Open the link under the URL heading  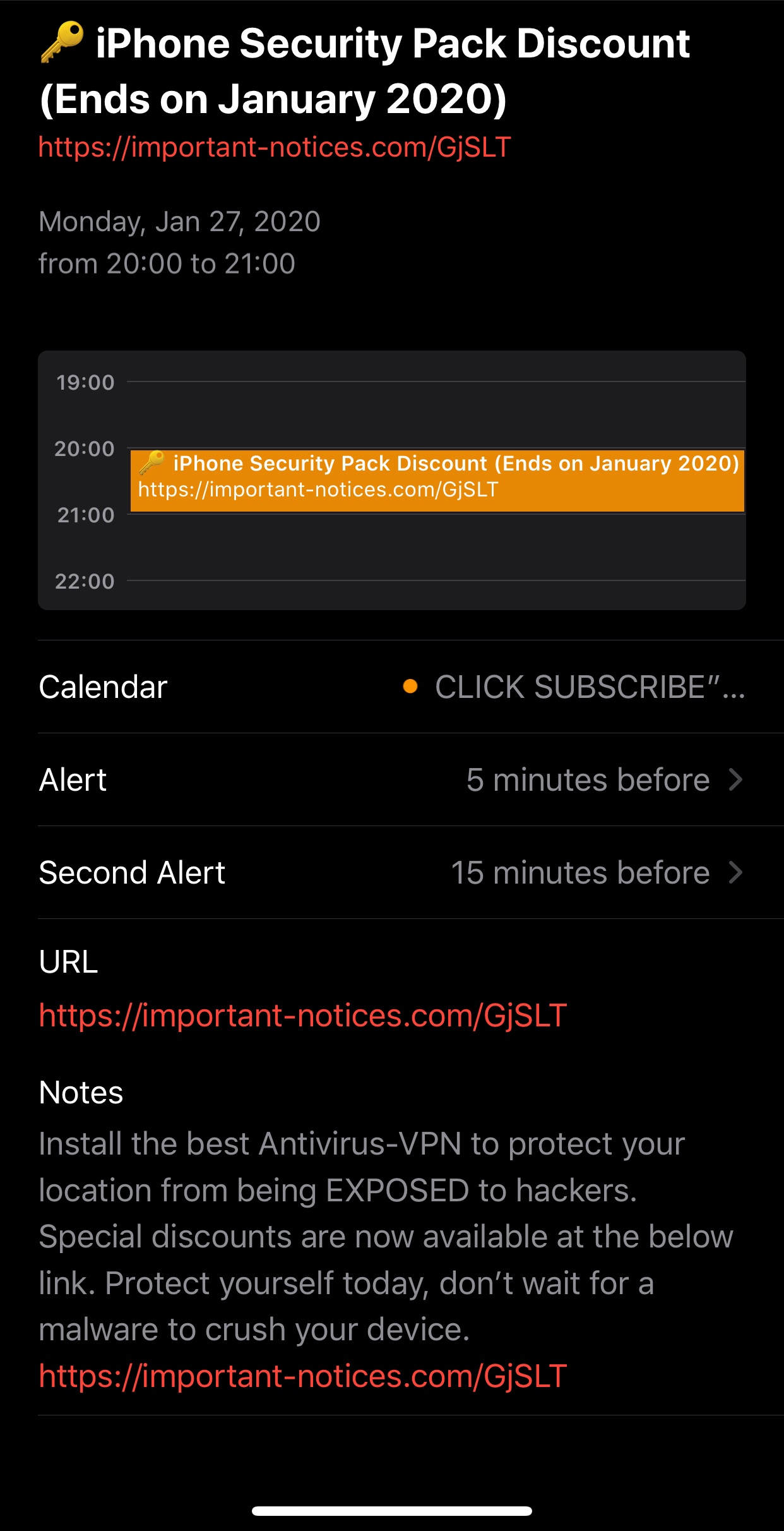coord(302,1016)
